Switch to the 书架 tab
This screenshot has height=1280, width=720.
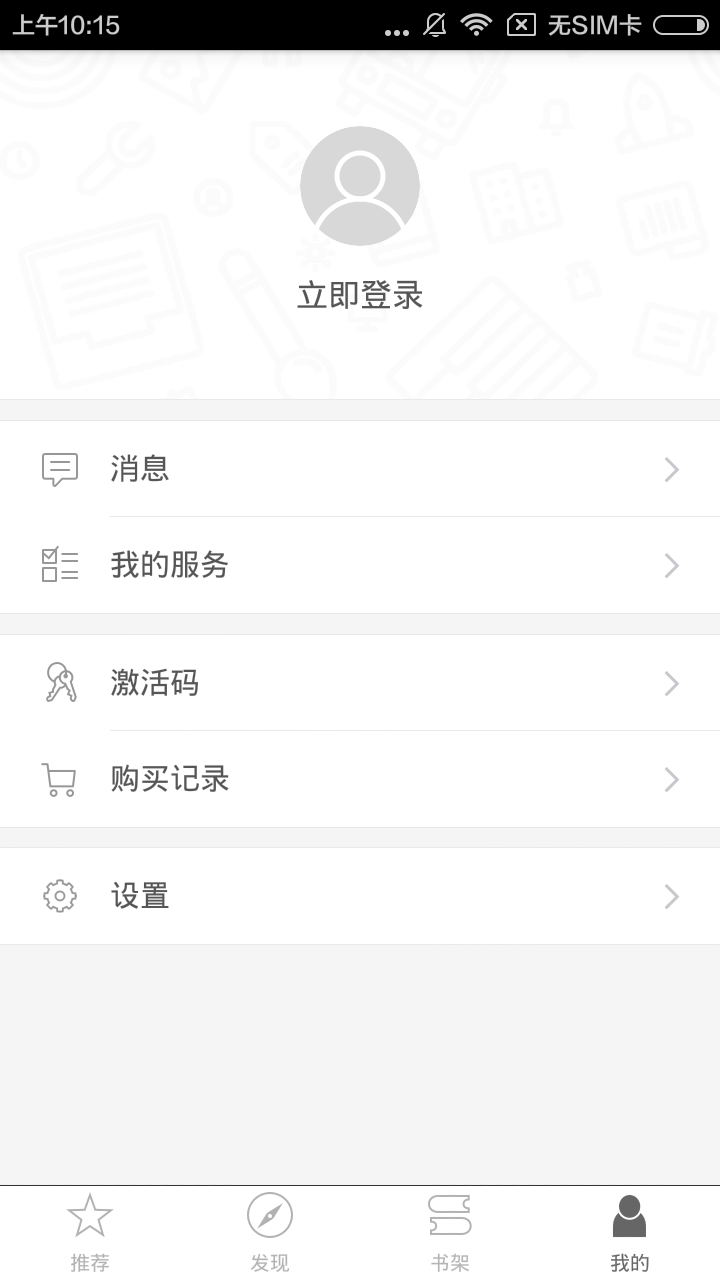click(x=450, y=1230)
